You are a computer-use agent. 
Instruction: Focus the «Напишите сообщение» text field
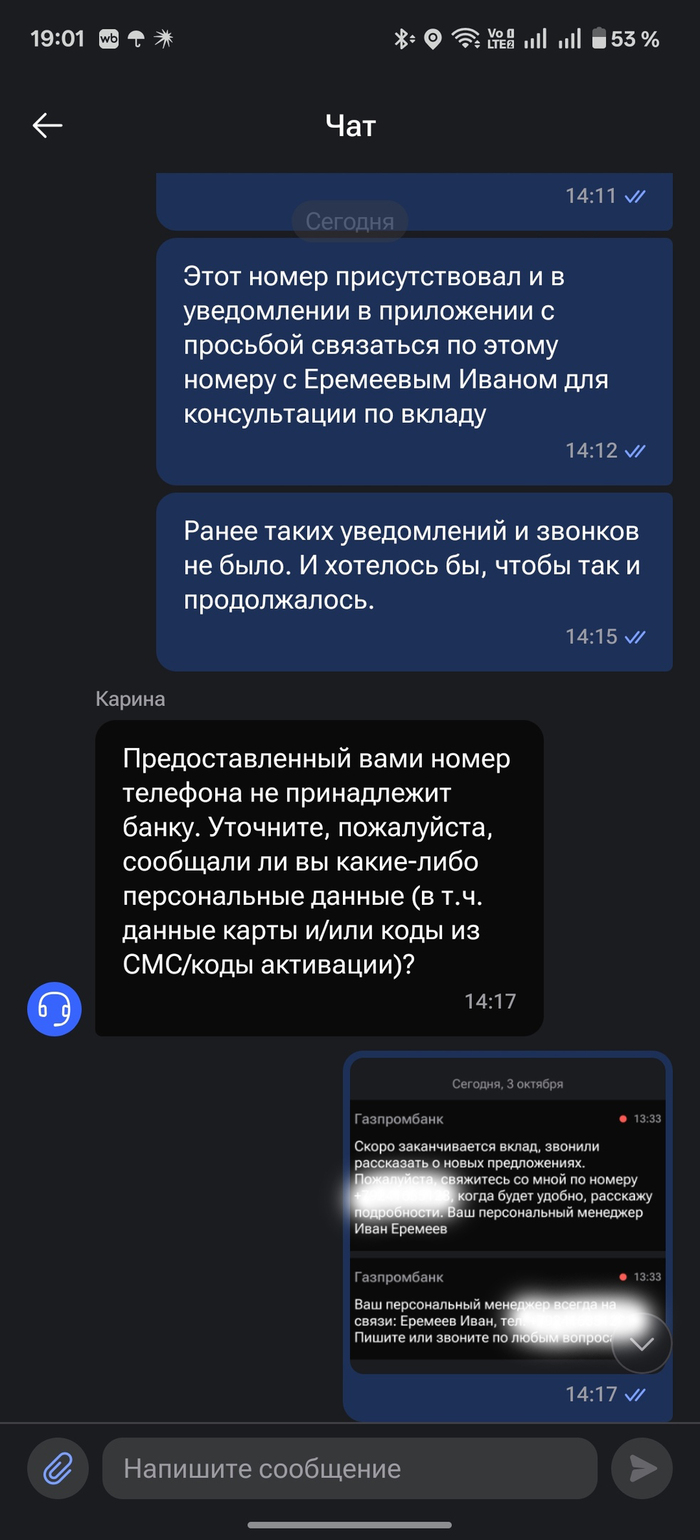[349, 1468]
